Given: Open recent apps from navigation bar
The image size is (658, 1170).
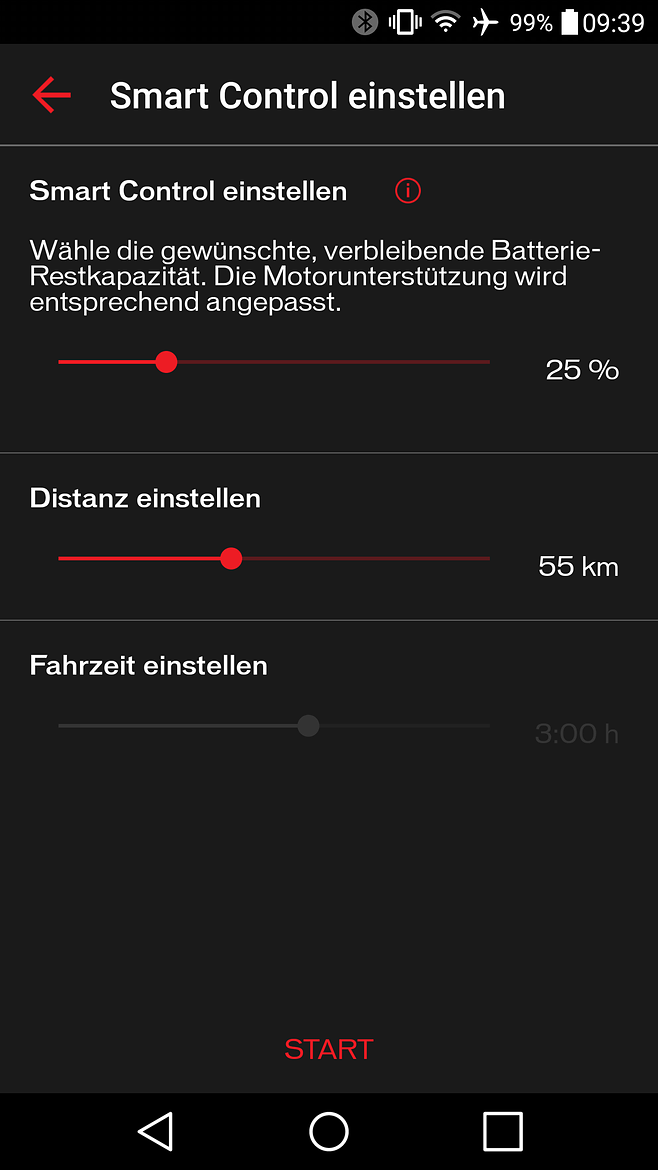Looking at the screenshot, I should pyautogui.click(x=503, y=1131).
